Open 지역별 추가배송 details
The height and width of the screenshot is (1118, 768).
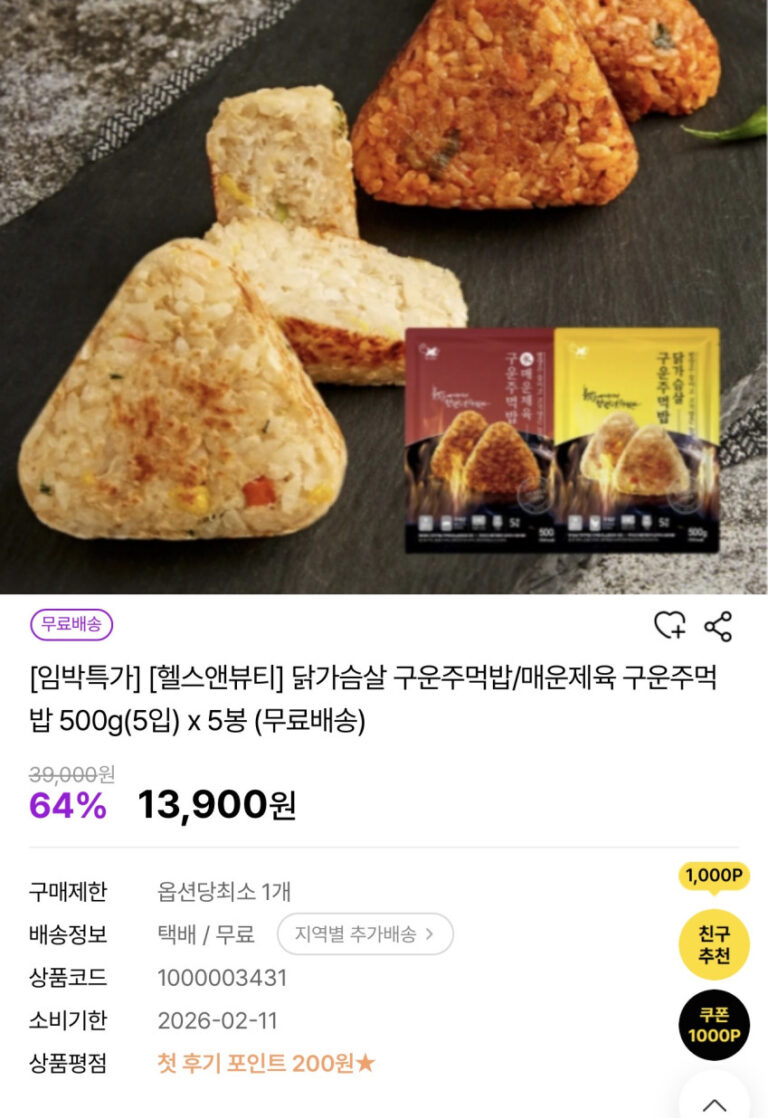tap(365, 934)
